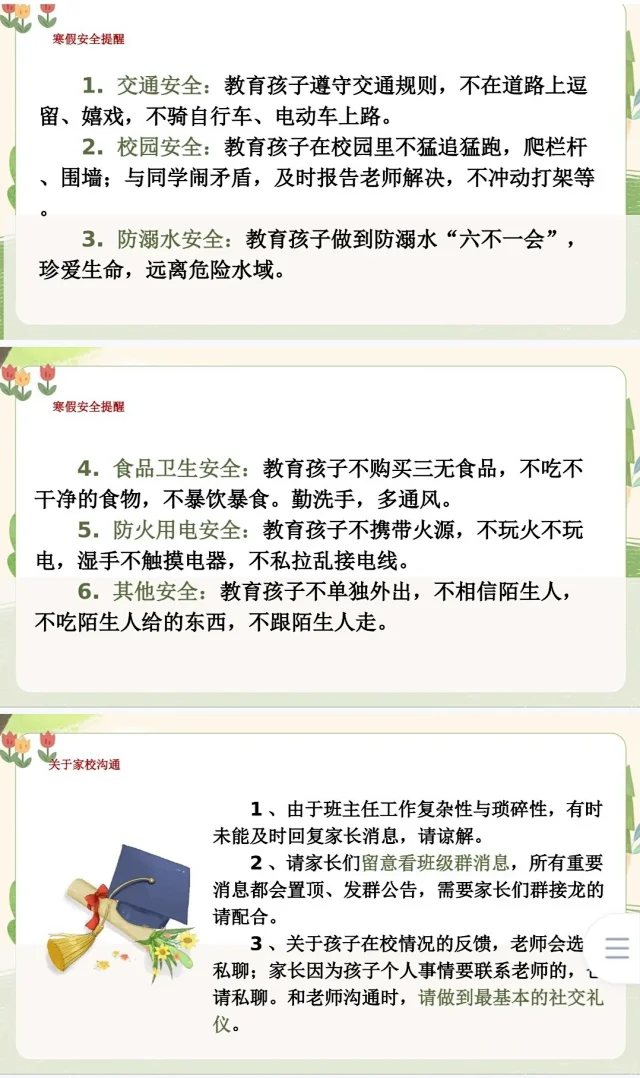The width and height of the screenshot is (640, 1078).
Task: Open the slide about 交通安全 and 校园安全
Action: (x=320, y=170)
